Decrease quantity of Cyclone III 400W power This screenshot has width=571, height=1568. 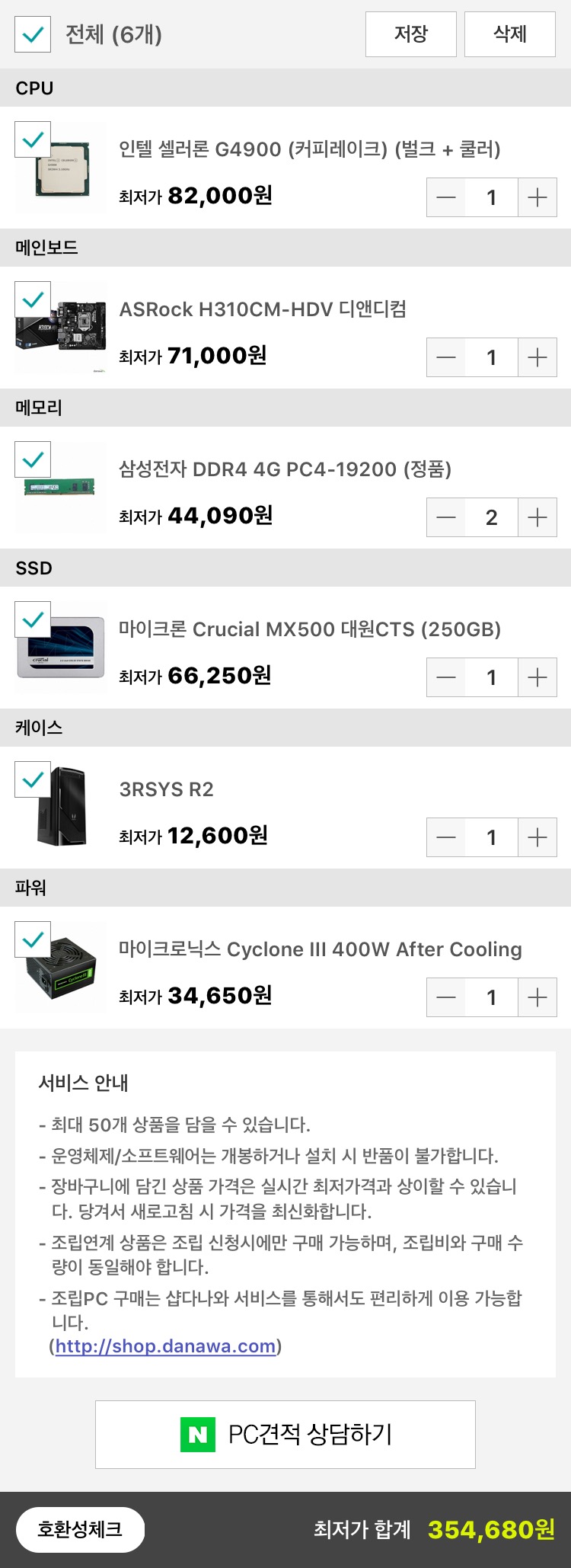[x=446, y=997]
